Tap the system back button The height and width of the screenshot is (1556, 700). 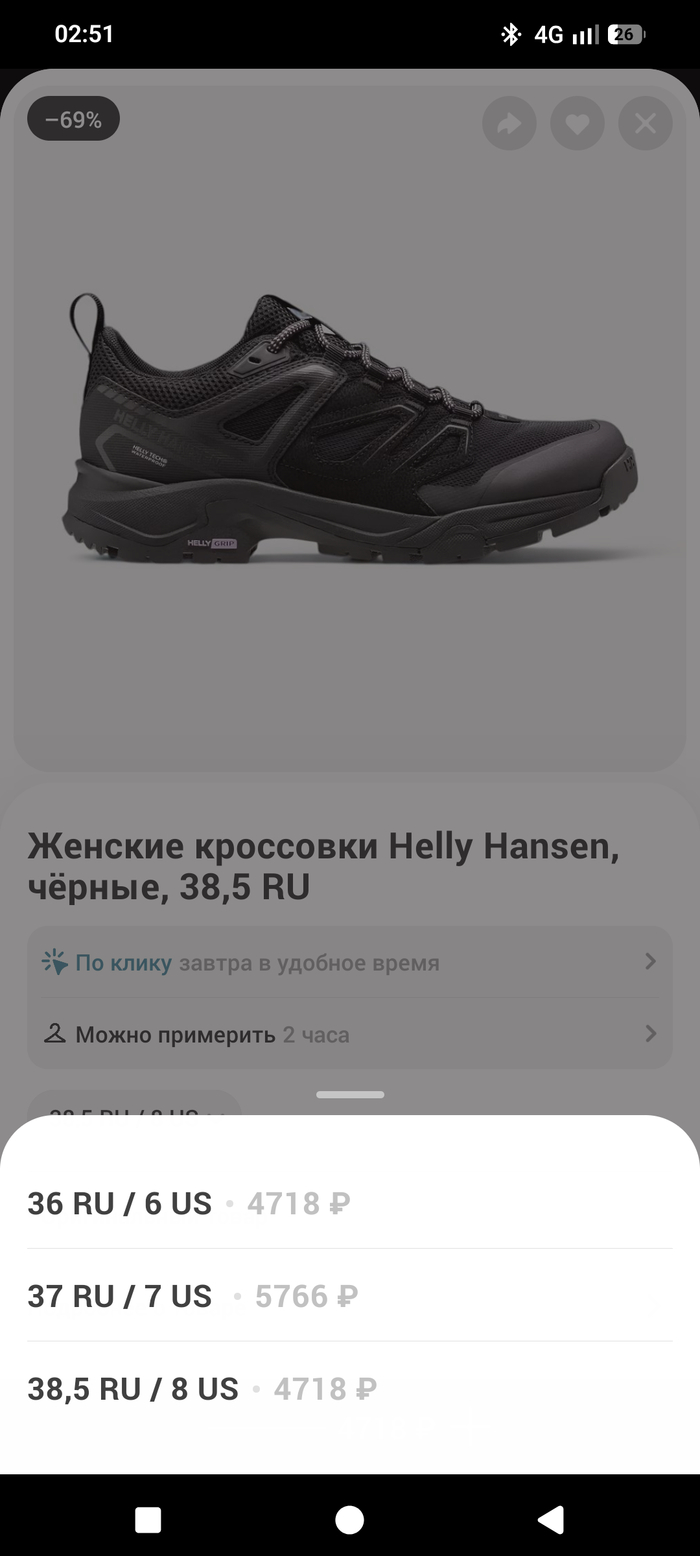coord(550,1520)
